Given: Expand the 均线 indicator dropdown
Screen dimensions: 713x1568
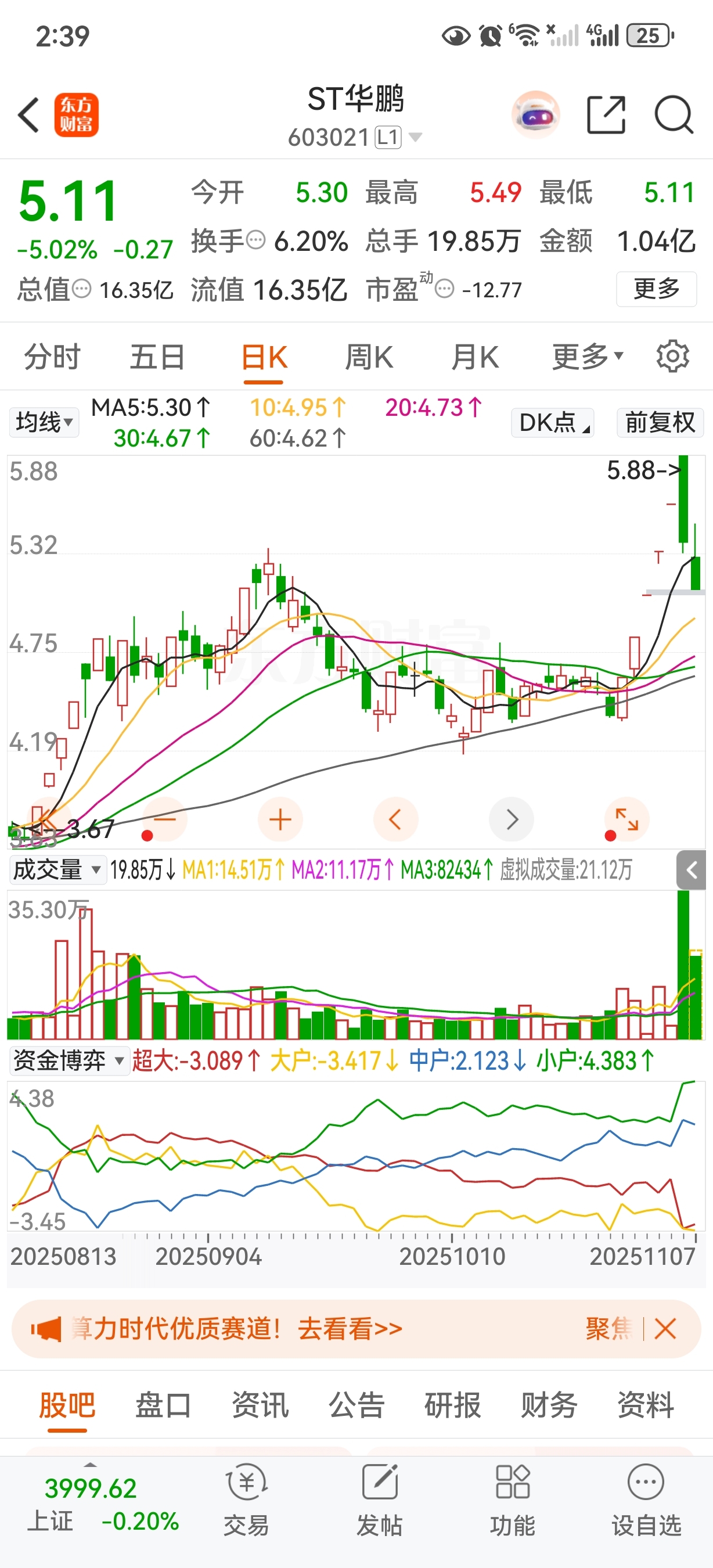Looking at the screenshot, I should (x=44, y=422).
